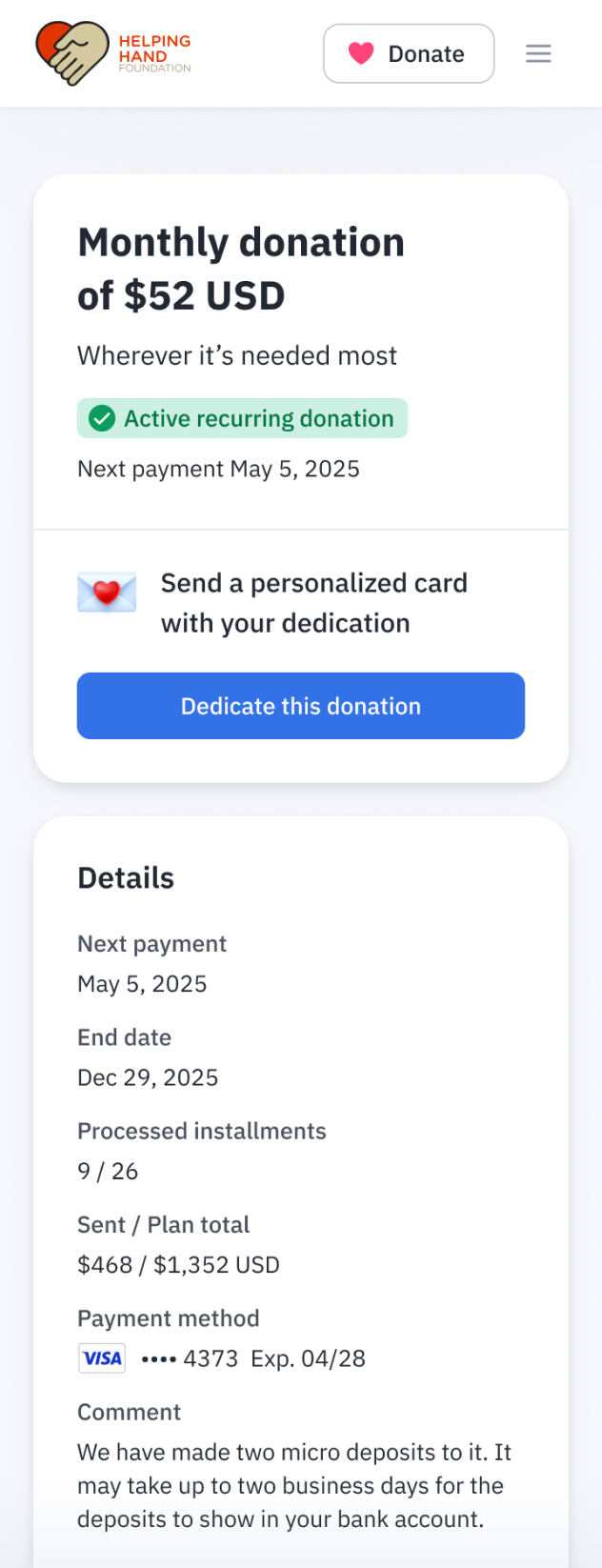
Task: Tap the Donate button in the header
Action: click(x=409, y=53)
